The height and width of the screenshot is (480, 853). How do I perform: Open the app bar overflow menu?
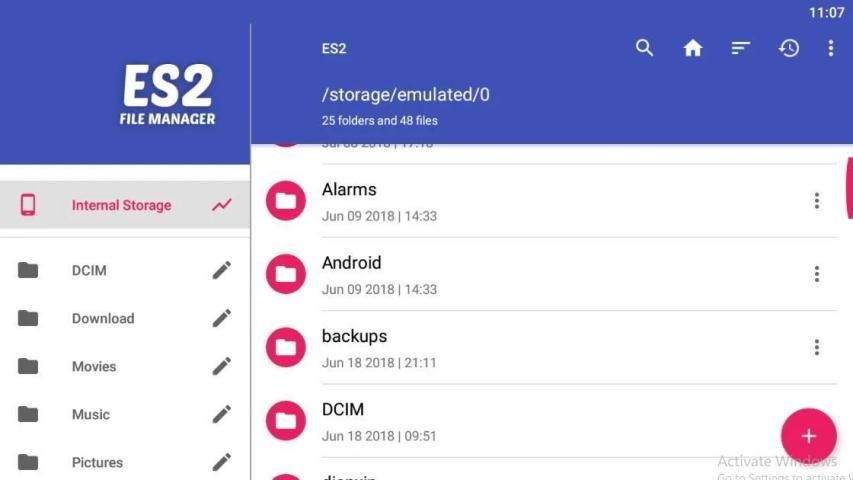[830, 48]
